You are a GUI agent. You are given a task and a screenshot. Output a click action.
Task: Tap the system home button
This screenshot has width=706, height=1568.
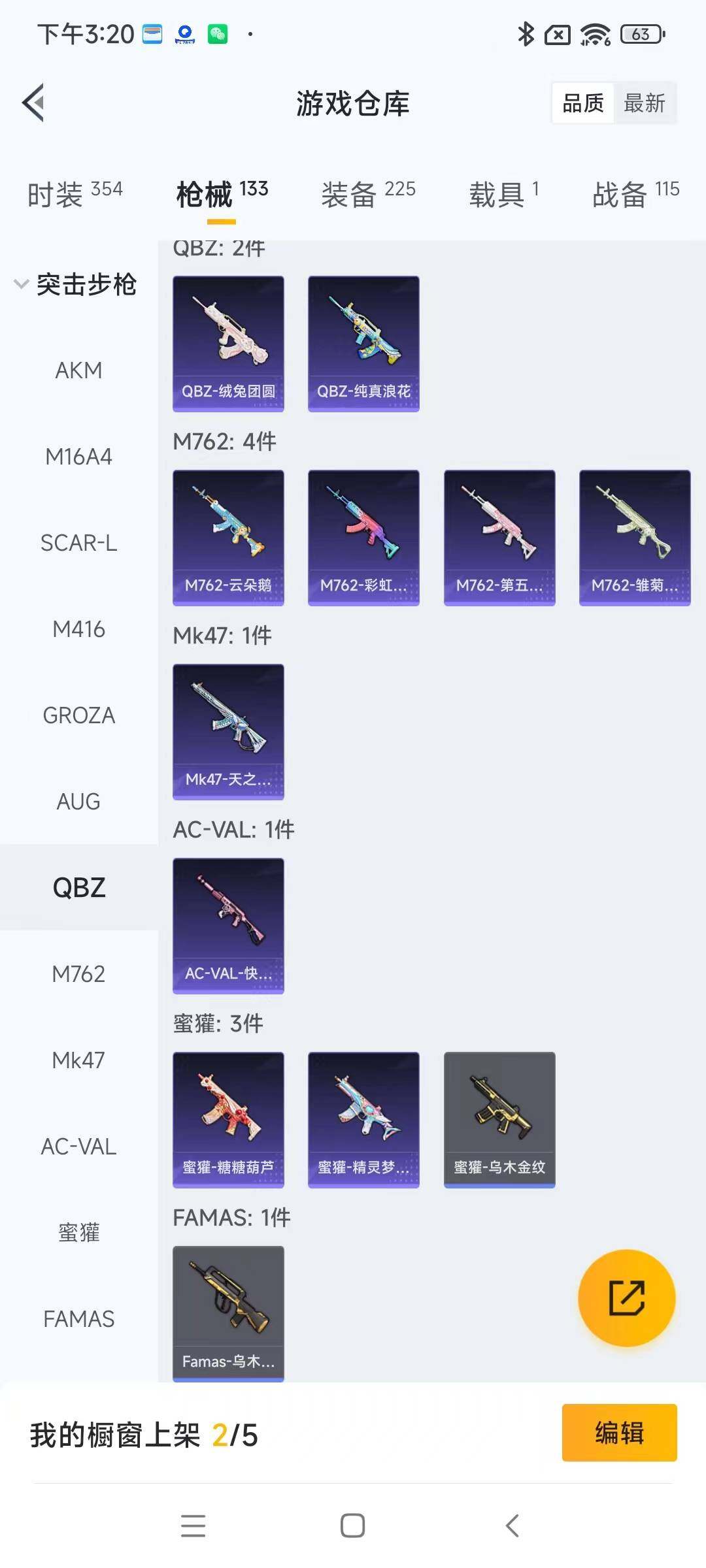point(352,1526)
